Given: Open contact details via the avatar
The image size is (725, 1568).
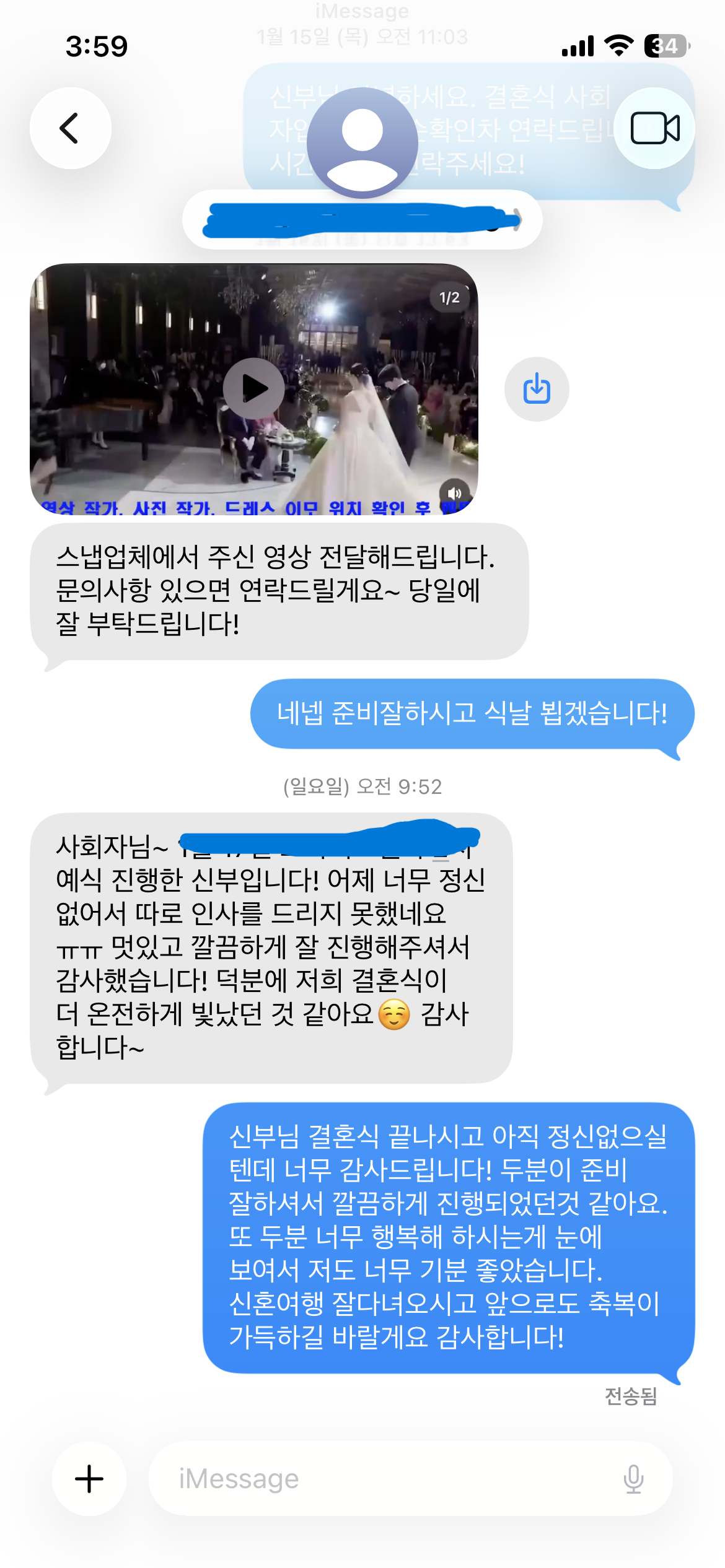Looking at the screenshot, I should point(362,143).
